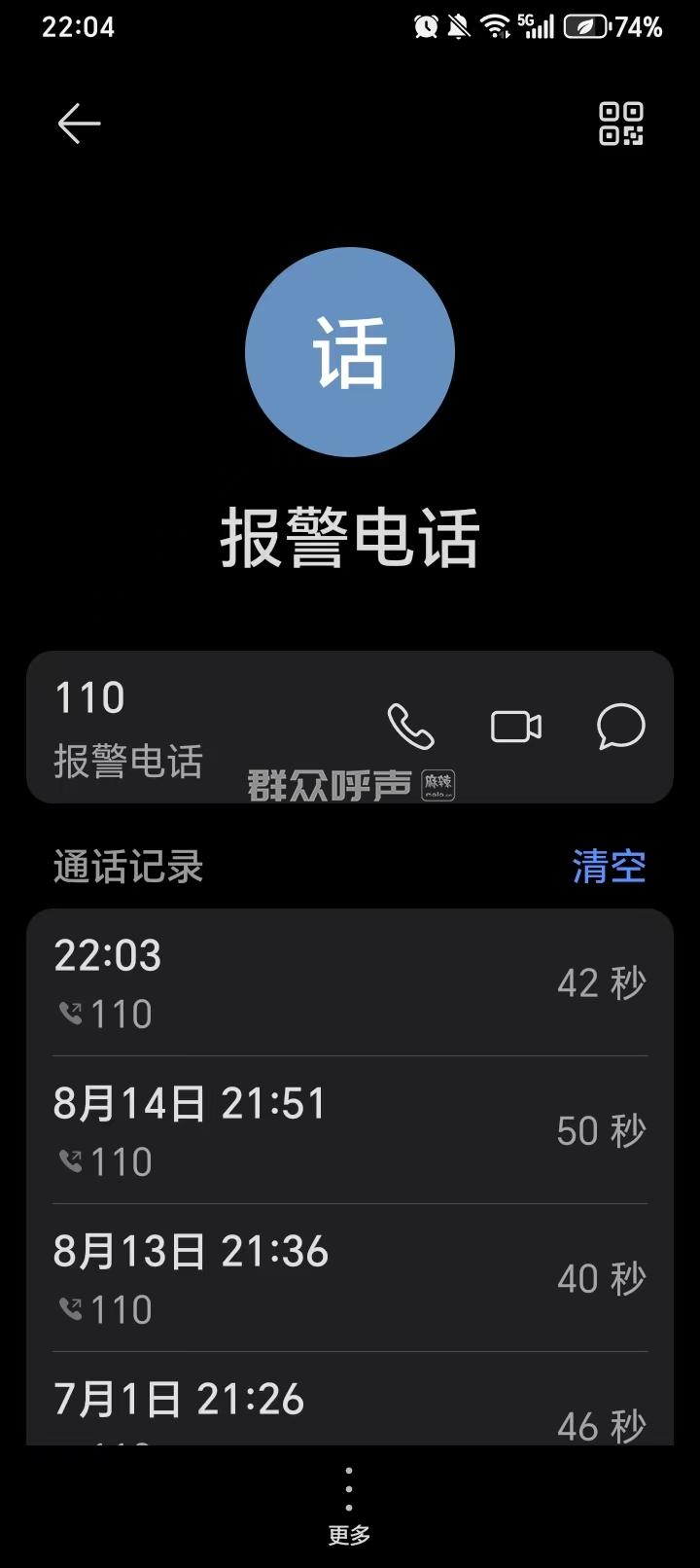Open the 8月13日 21:36 call record
700x1568 pixels.
point(350,1278)
